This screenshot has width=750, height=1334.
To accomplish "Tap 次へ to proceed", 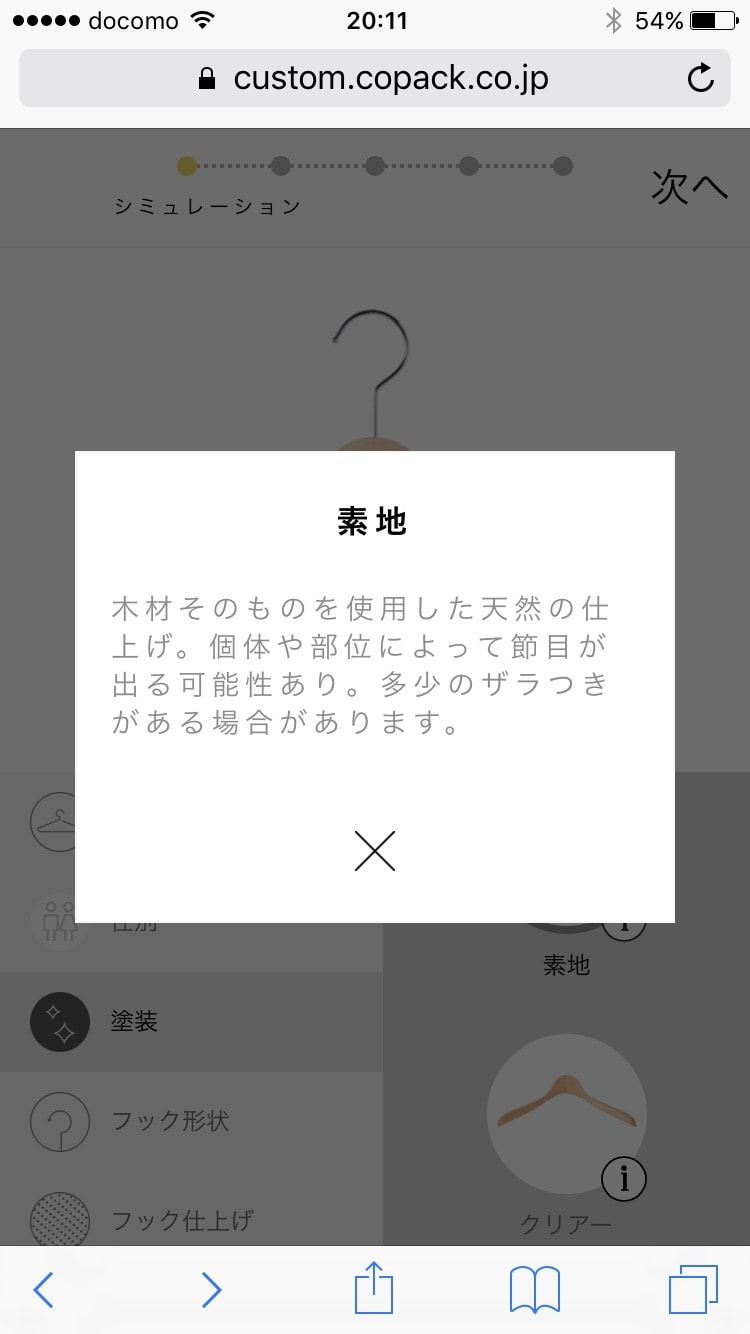I will coord(689,186).
